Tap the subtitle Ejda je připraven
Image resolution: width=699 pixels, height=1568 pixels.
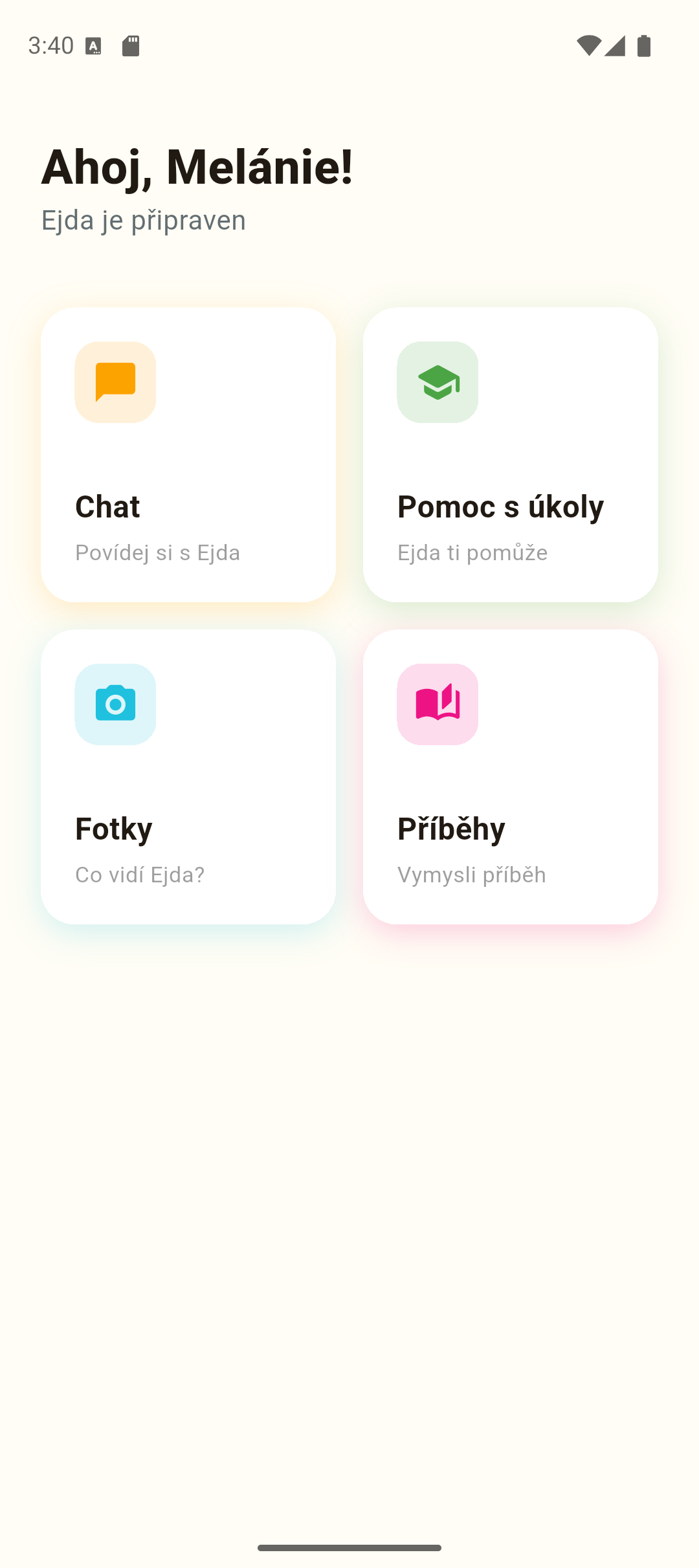click(x=143, y=220)
